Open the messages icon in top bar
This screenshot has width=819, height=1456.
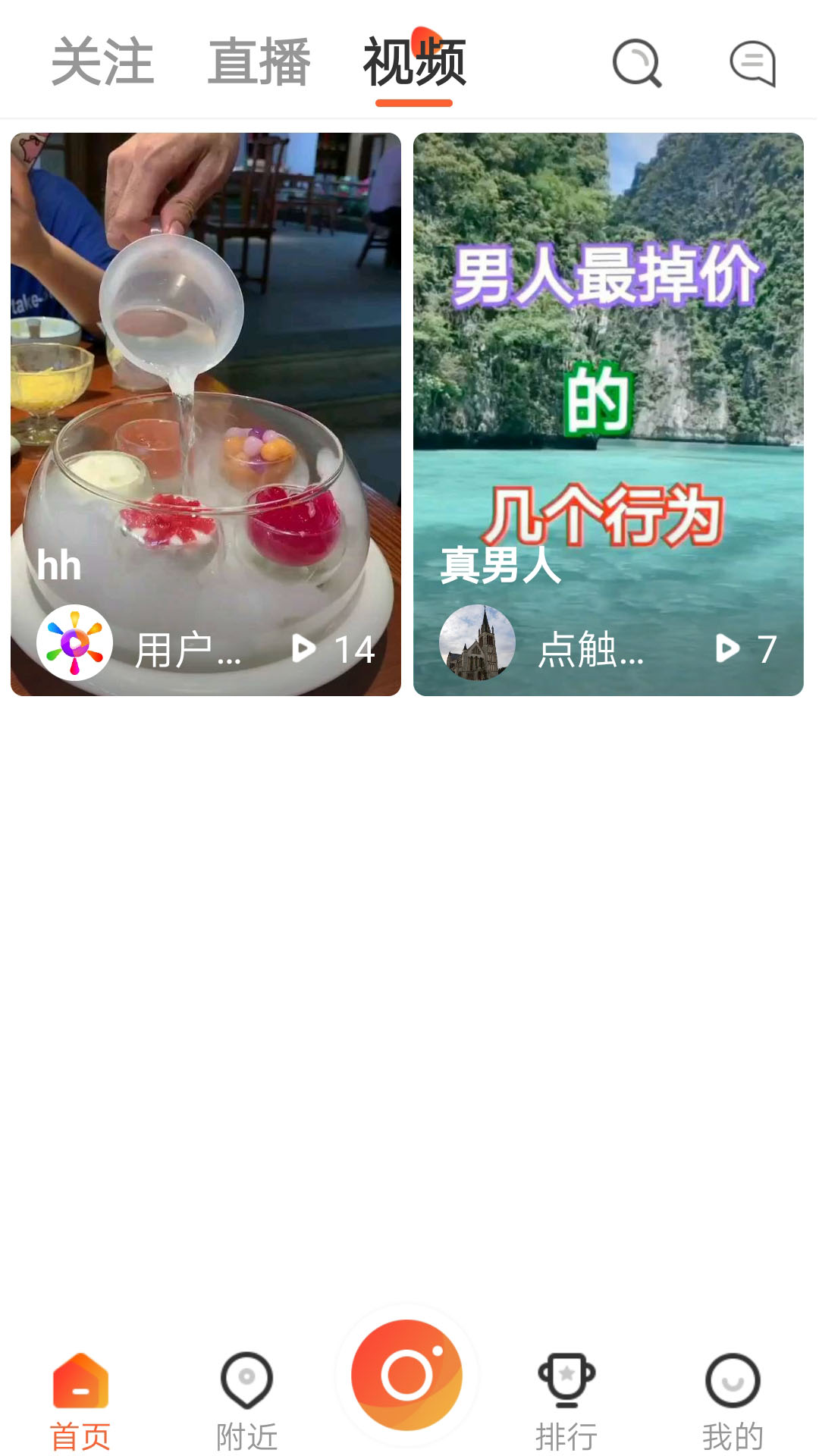753,64
